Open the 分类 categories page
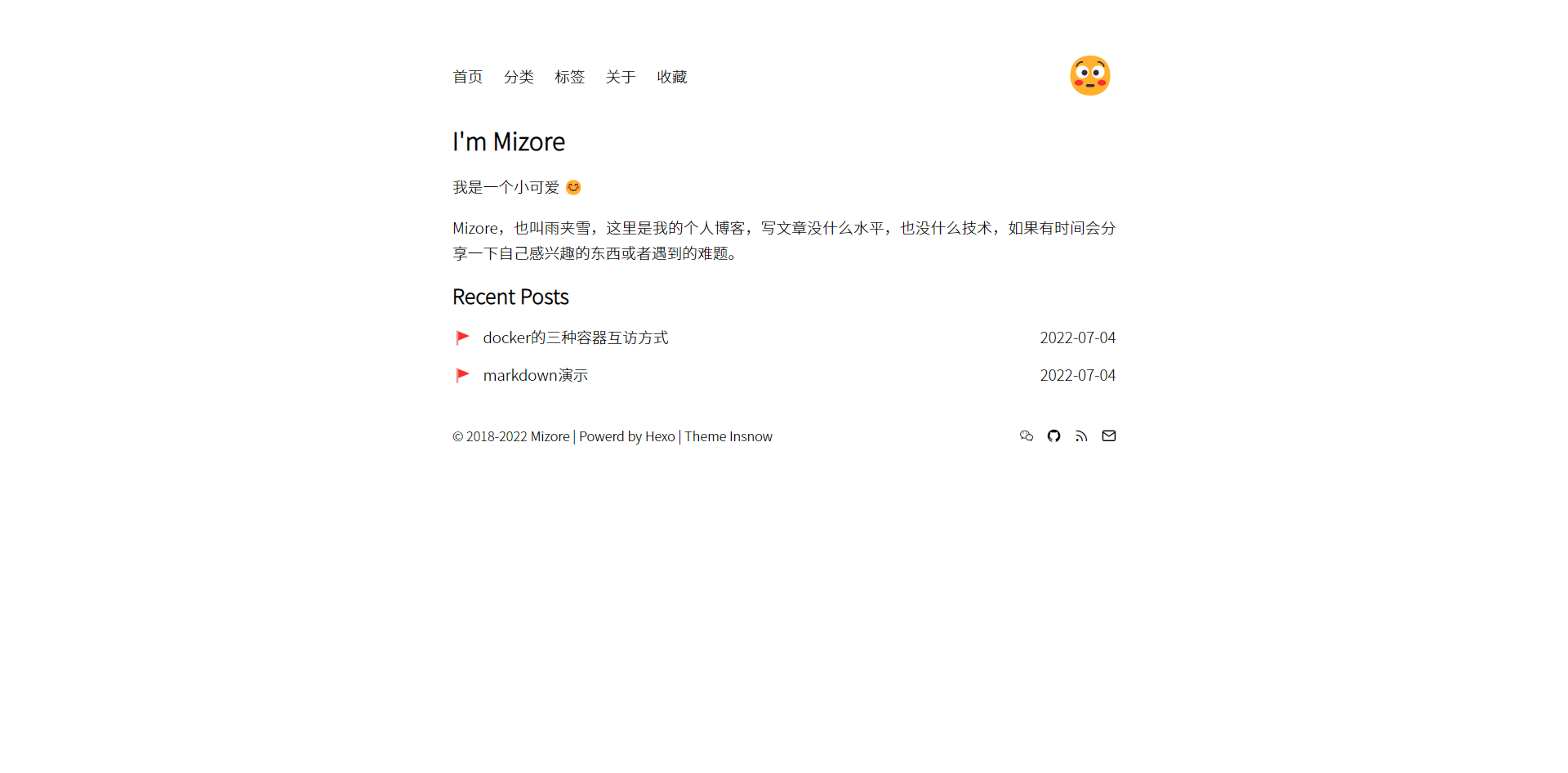The height and width of the screenshot is (773, 1568). click(x=519, y=77)
